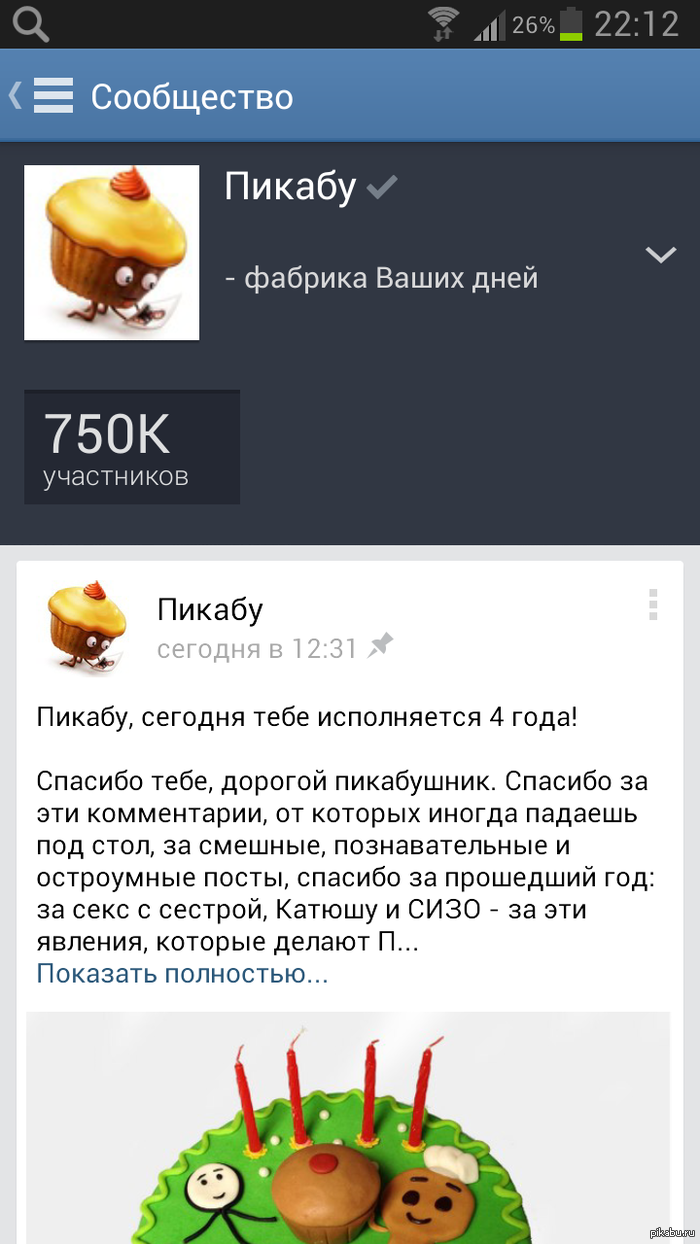Tap the search magnifier icon at top
The height and width of the screenshot is (1244, 700).
click(x=29, y=24)
